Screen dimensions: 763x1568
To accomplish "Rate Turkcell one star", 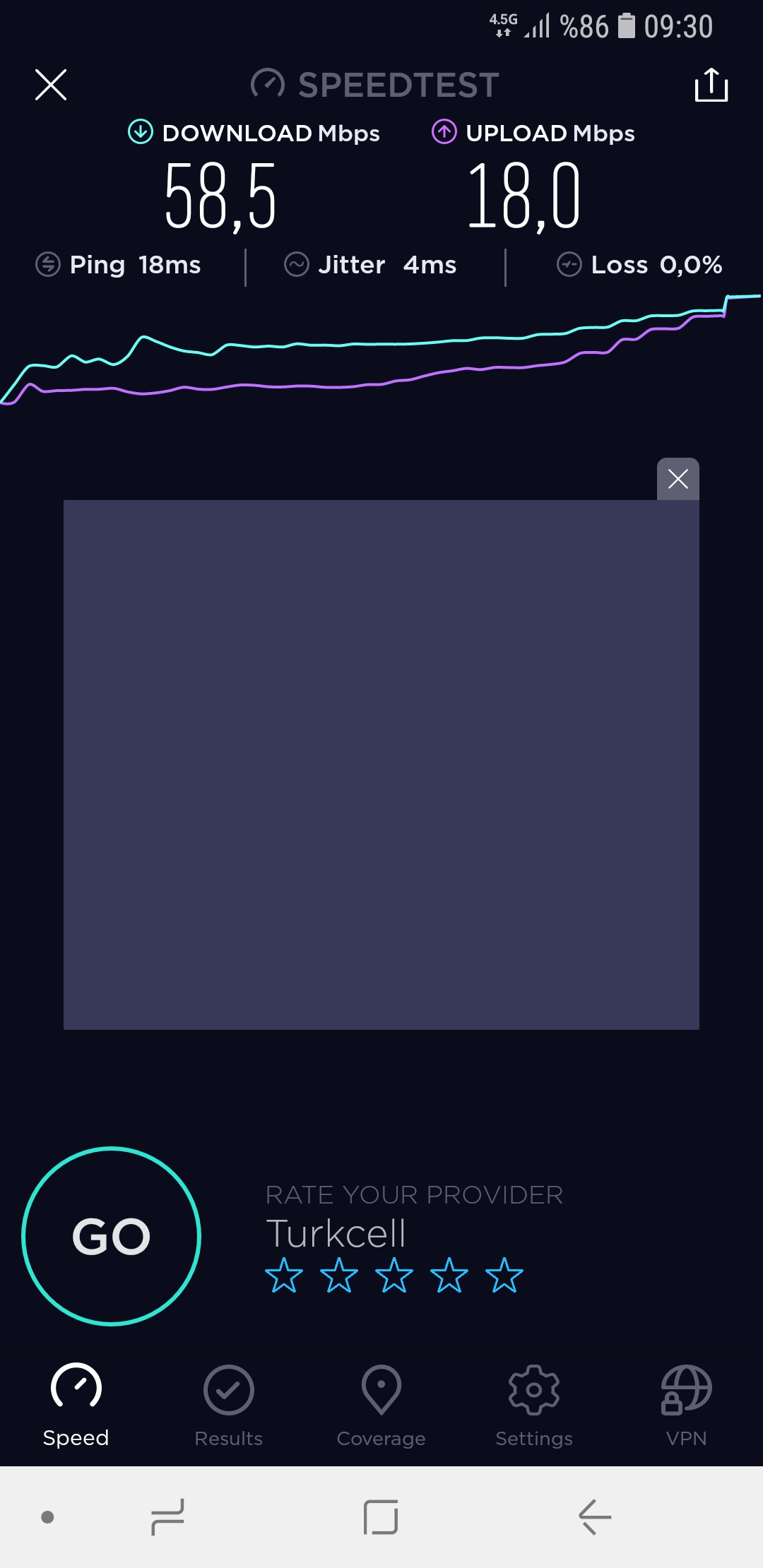I will 284,1275.
